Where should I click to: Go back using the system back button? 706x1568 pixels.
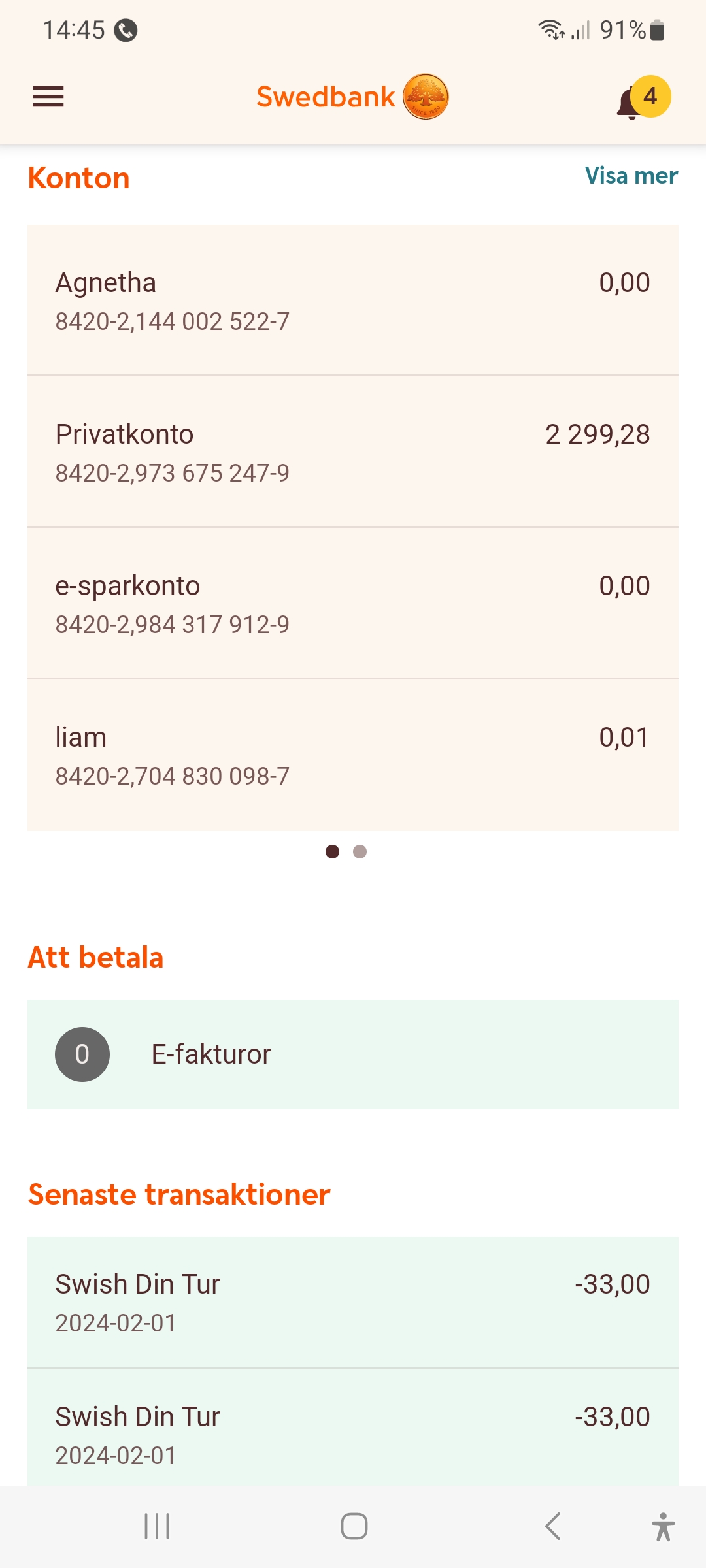coord(553,1526)
